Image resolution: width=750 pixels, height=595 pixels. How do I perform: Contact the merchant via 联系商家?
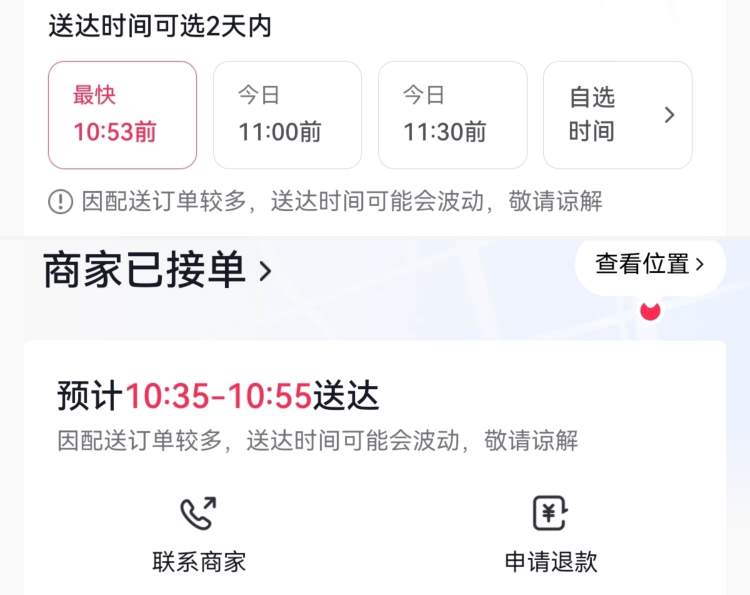pyautogui.click(x=199, y=535)
